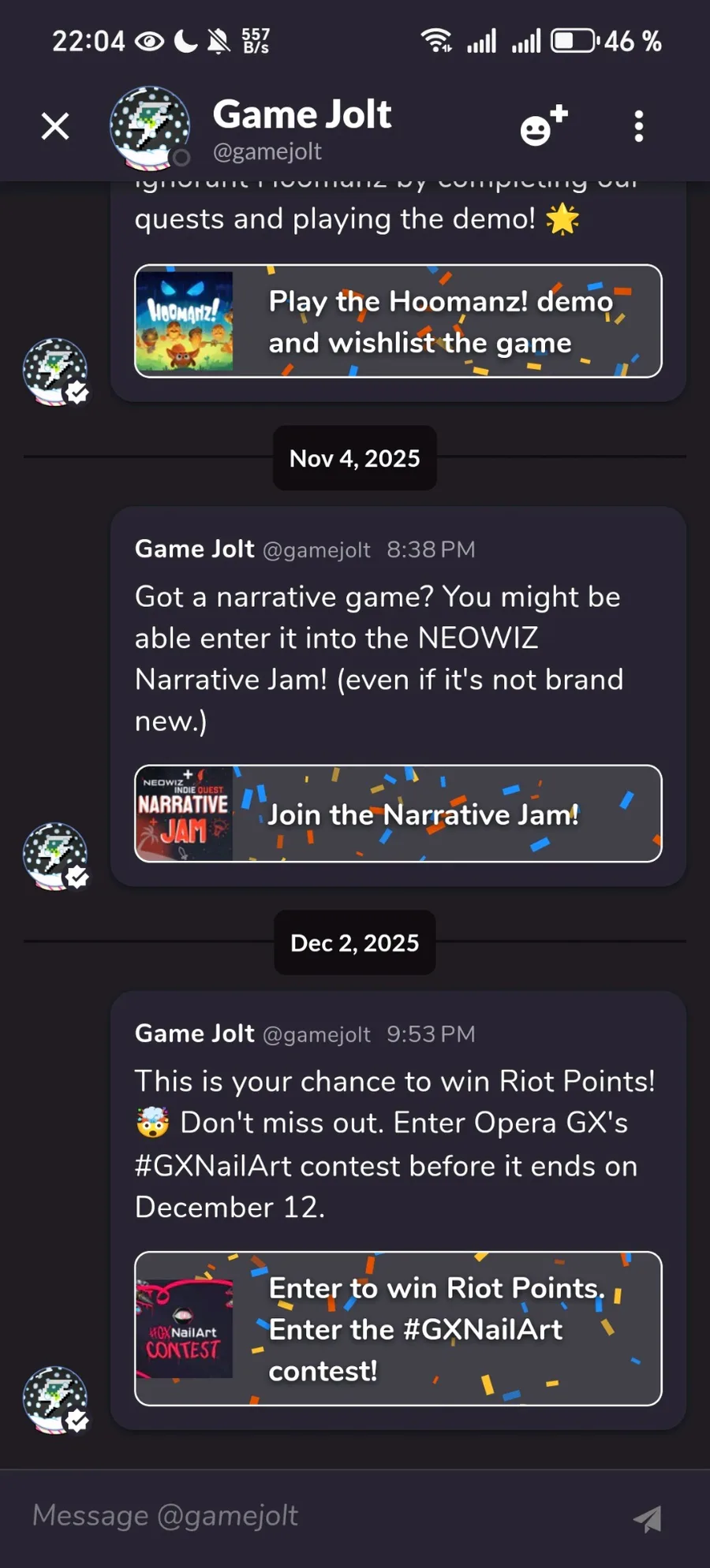Open the Enter the #GXNailArt contest card
The width and height of the screenshot is (710, 1568).
[398, 1329]
